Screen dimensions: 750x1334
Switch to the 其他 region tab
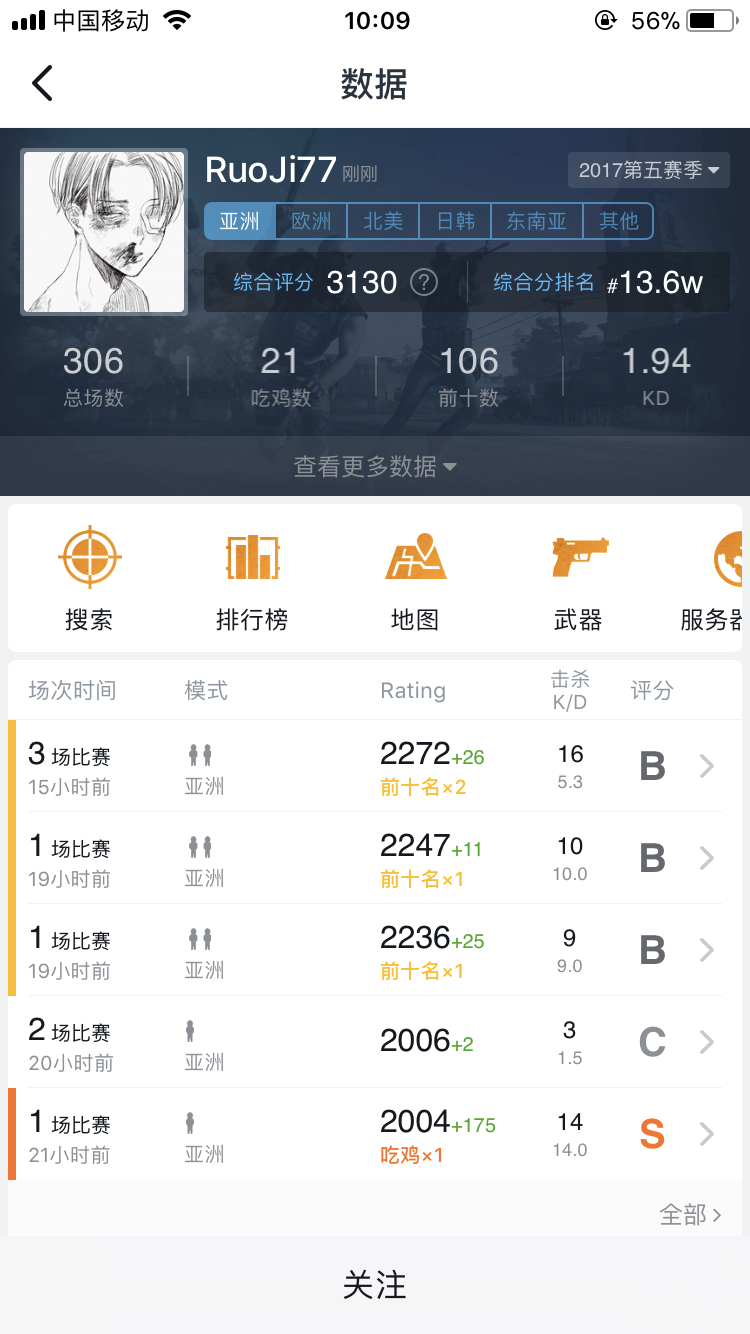tap(619, 221)
